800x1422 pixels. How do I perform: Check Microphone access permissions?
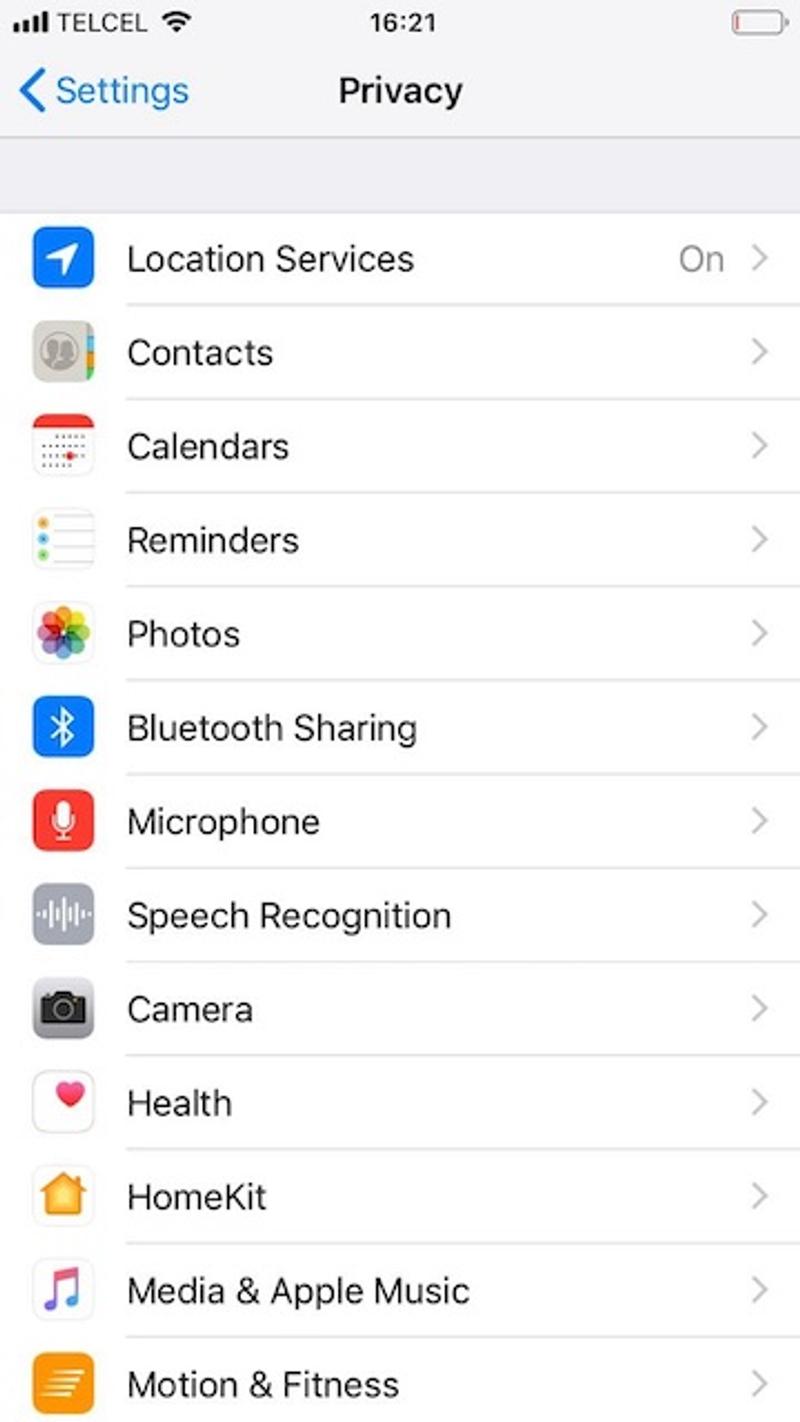(x=224, y=822)
